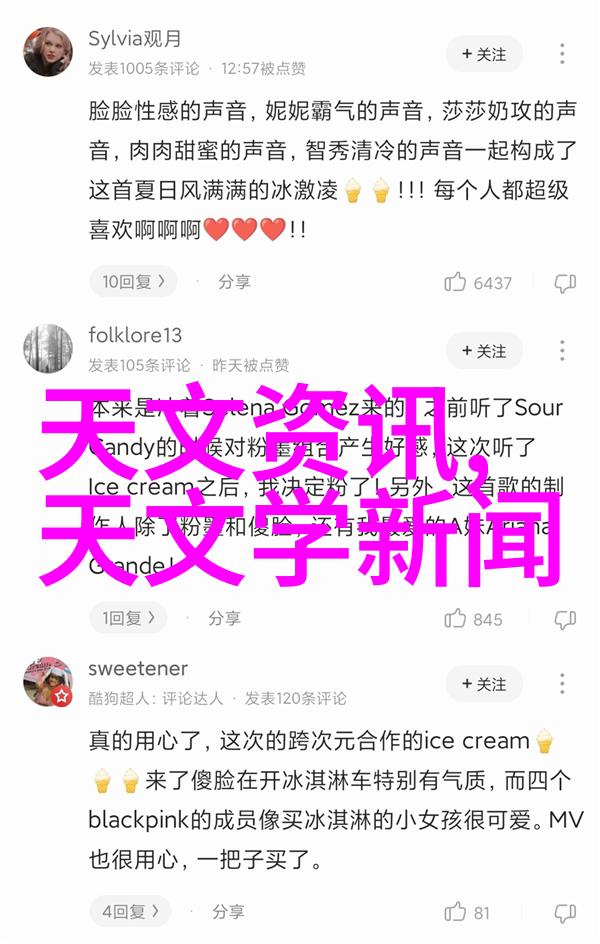Like the comment with 81 likes
The height and width of the screenshot is (944, 600).
coord(457,912)
